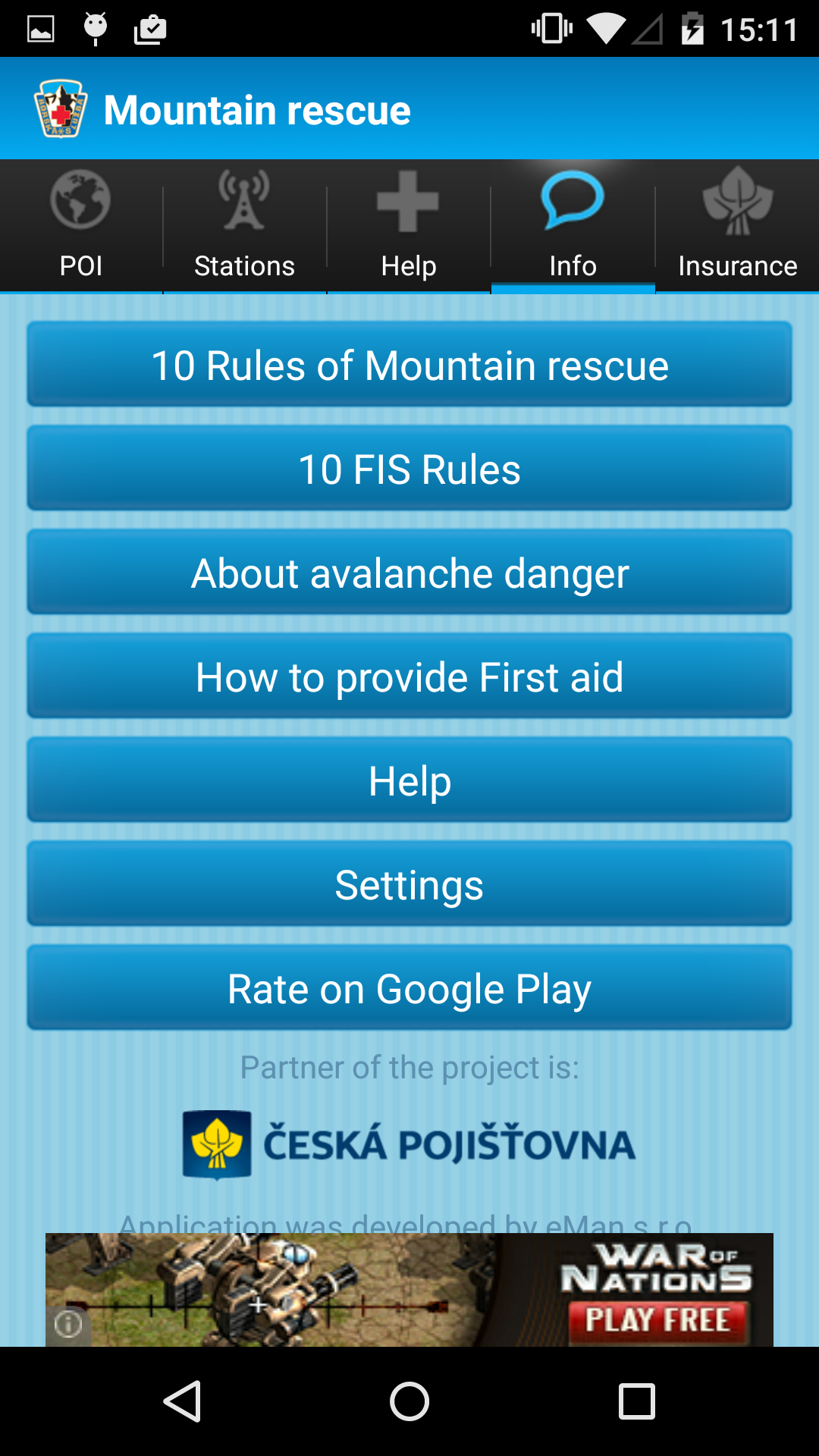Select the Help tab with plus icon

[409, 226]
